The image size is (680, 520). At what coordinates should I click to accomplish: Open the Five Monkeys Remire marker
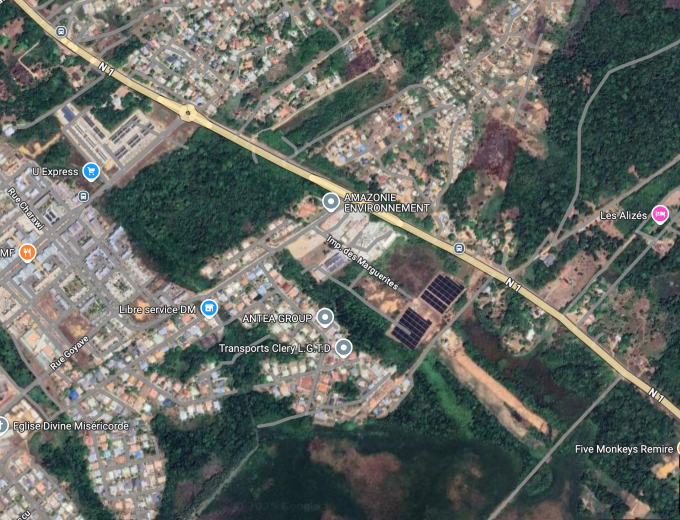[x=676, y=449]
